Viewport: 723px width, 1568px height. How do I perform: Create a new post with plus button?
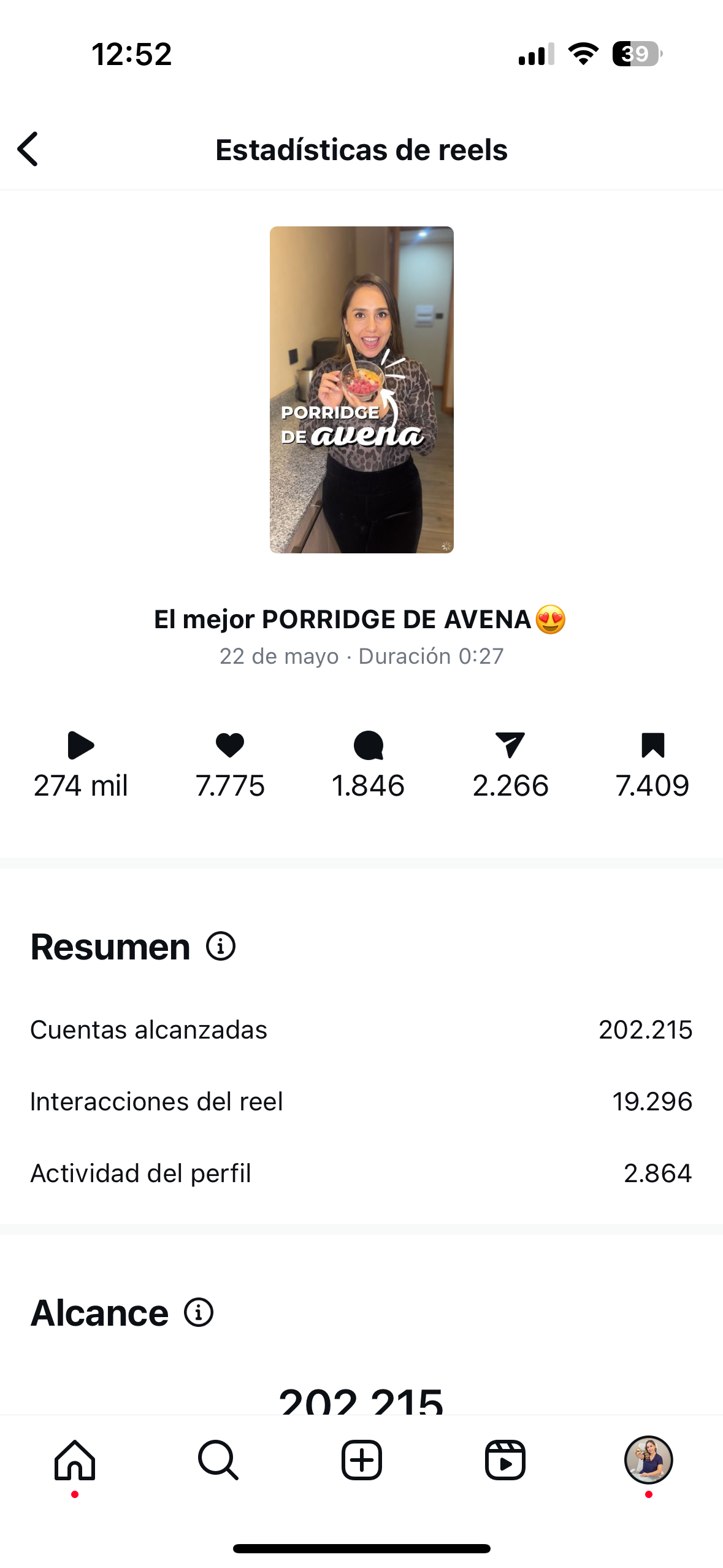(x=362, y=1460)
